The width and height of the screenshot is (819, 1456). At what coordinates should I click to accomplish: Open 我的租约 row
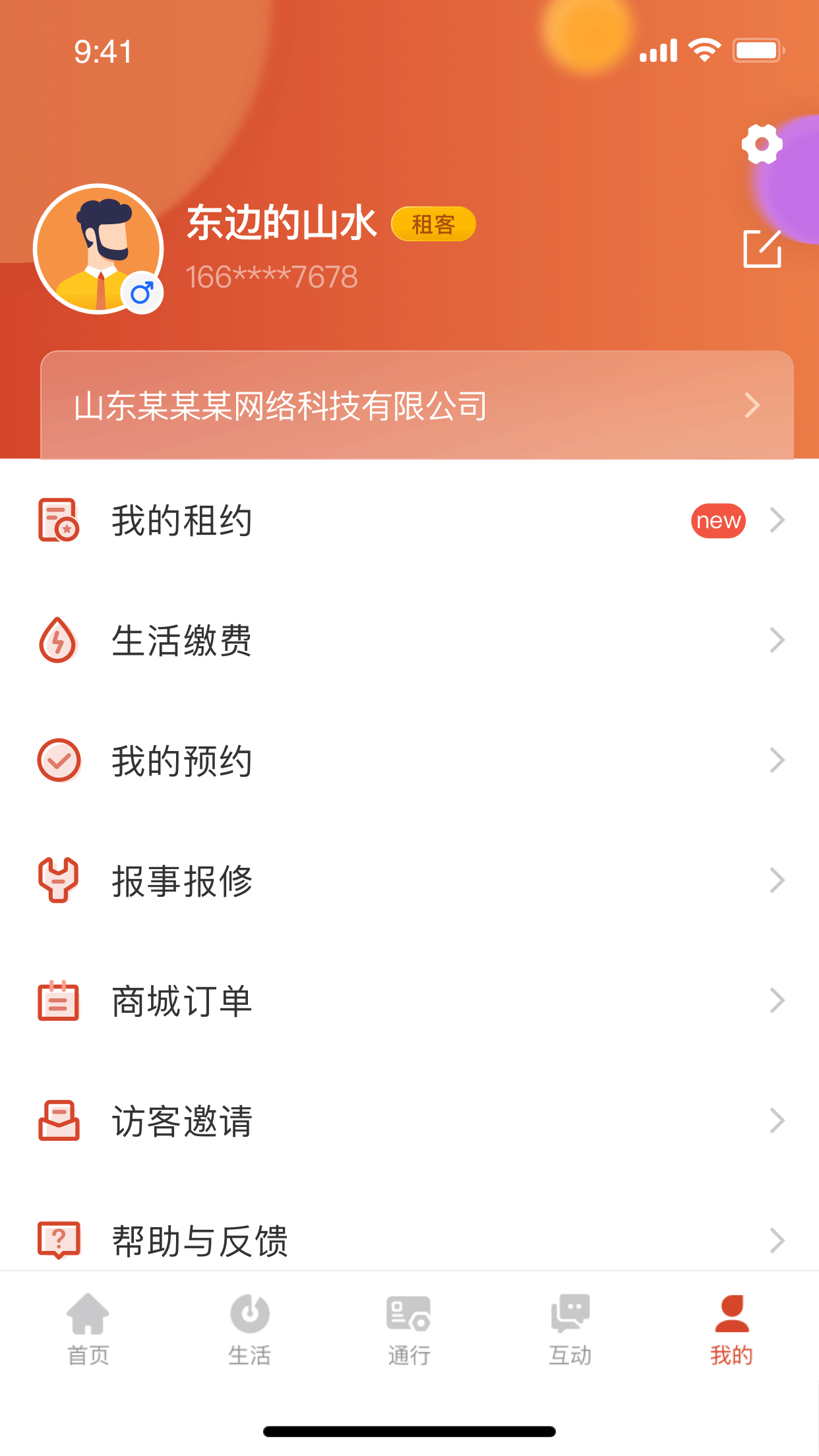point(409,520)
